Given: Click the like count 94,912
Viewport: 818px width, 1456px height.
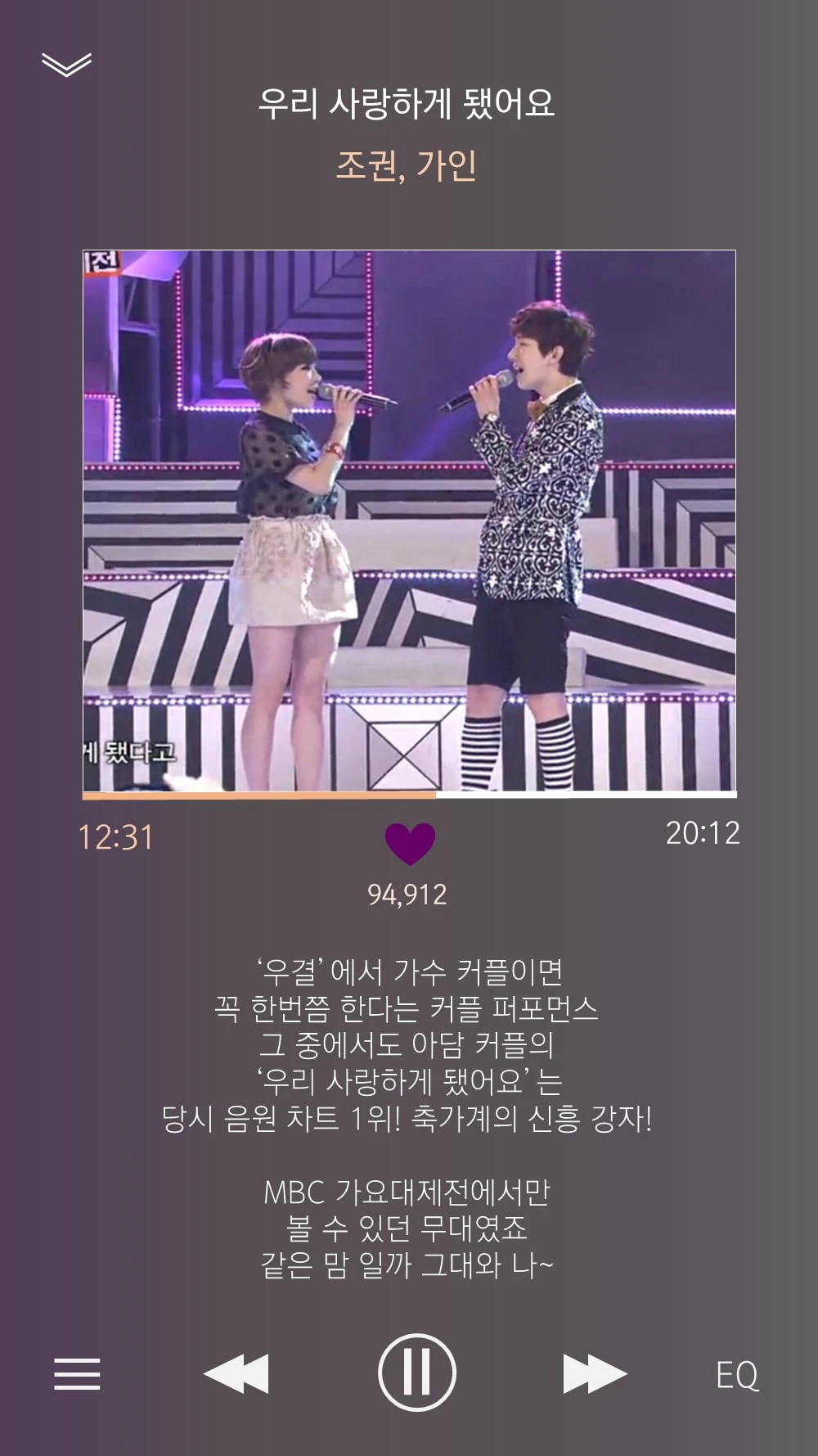Looking at the screenshot, I should coord(408,896).
